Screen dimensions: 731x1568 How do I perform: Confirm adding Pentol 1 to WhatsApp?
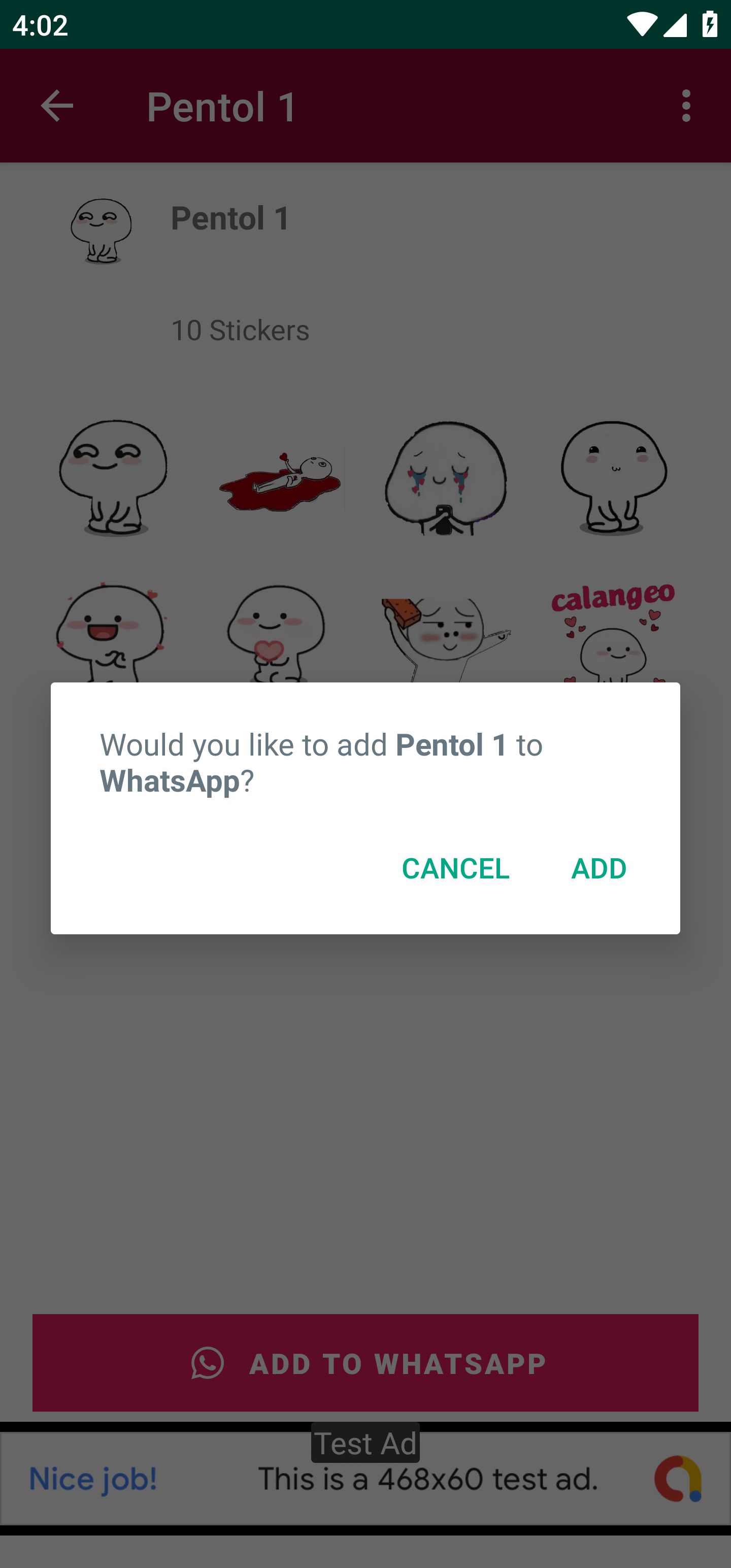pos(597,868)
